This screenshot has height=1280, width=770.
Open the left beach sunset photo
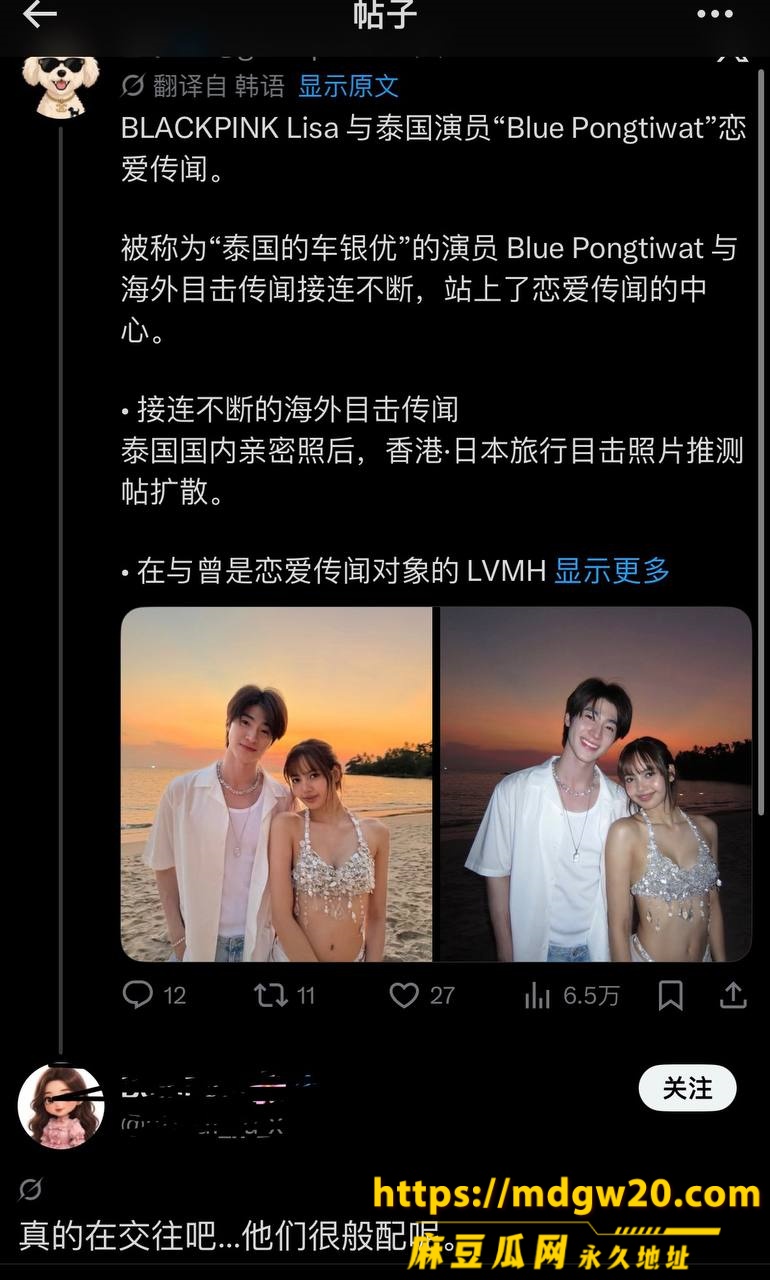[276, 784]
